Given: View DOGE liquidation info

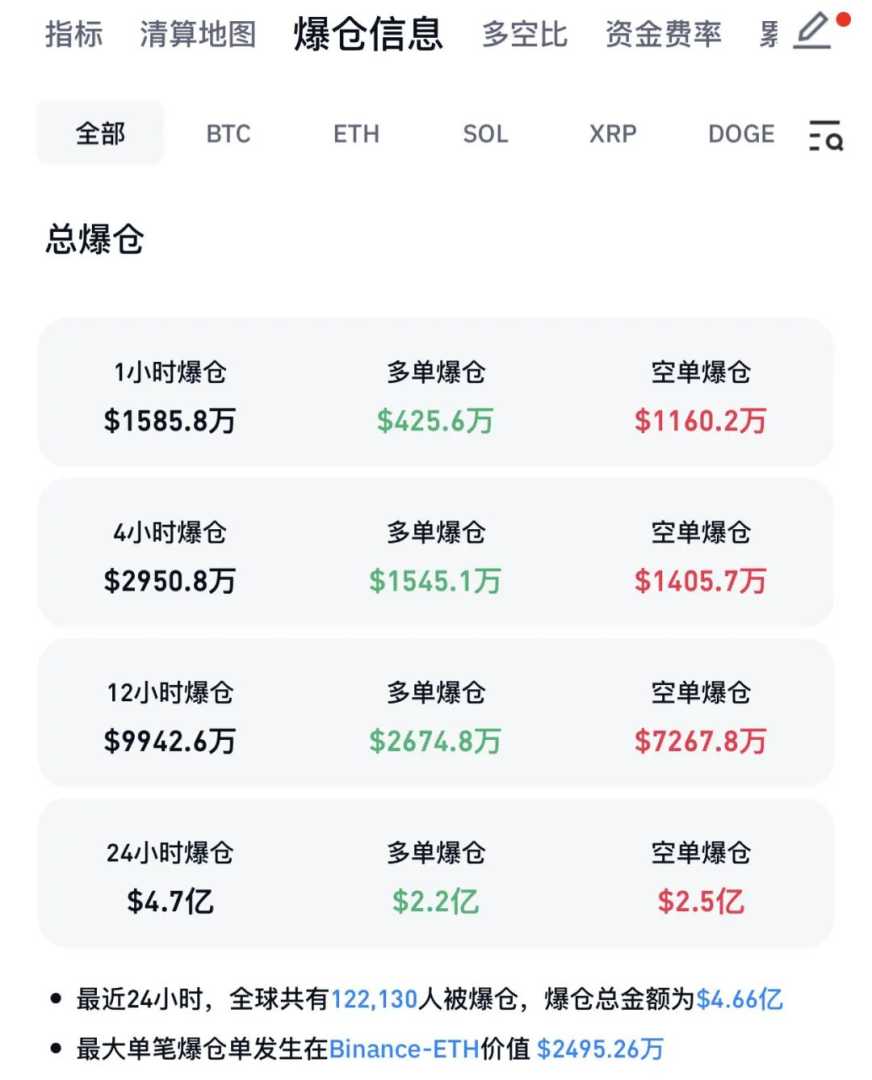Looking at the screenshot, I should pyautogui.click(x=741, y=134).
